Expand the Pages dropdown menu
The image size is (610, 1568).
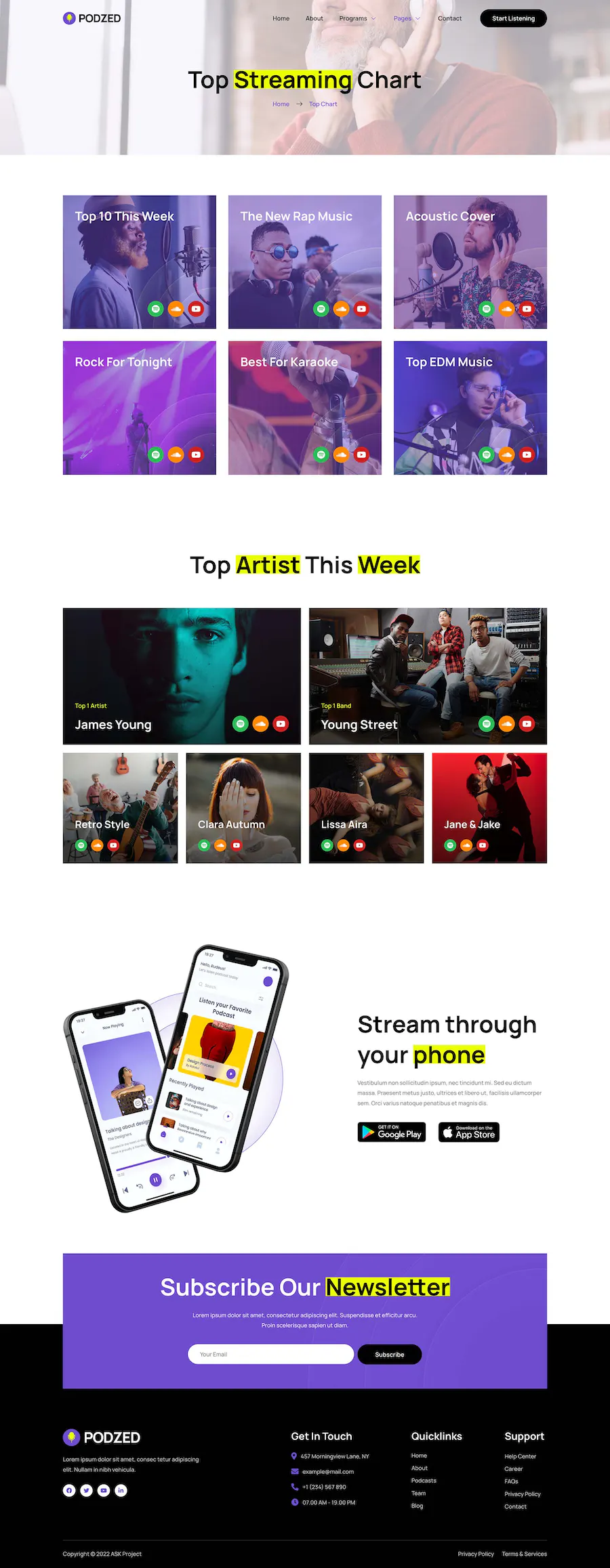click(x=407, y=18)
